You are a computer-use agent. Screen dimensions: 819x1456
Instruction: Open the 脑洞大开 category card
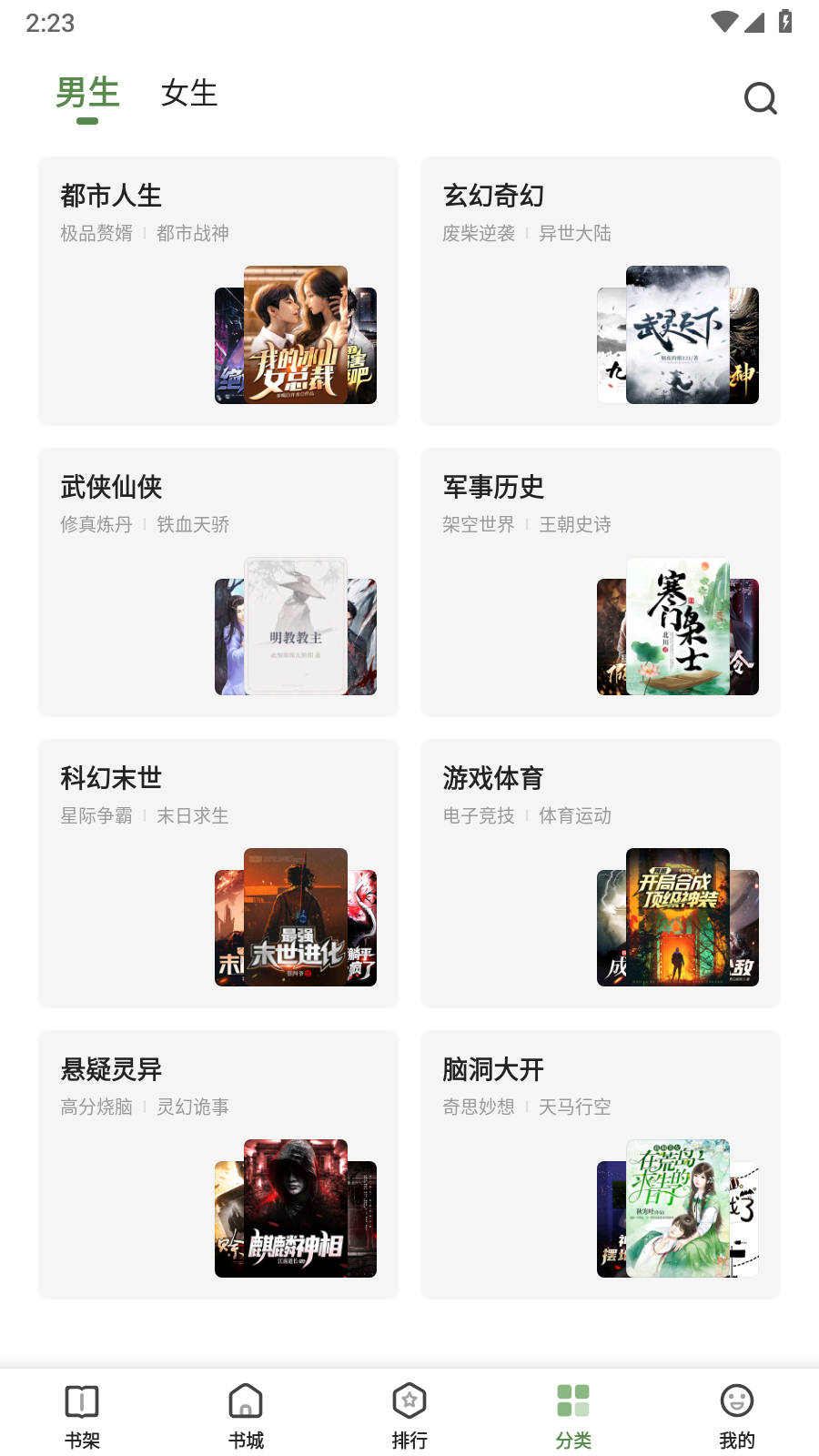tap(601, 1165)
